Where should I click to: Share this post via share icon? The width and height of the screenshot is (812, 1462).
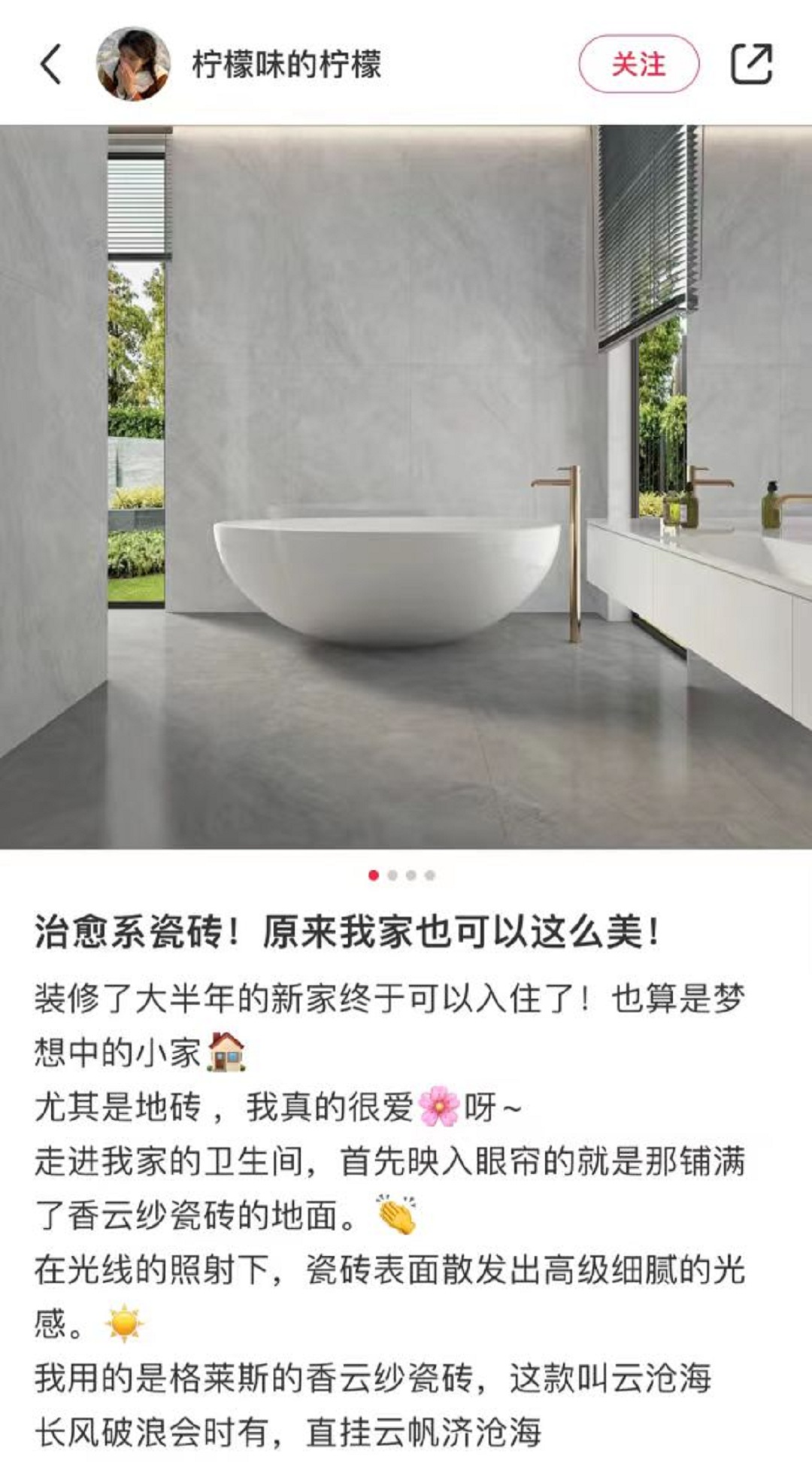[x=752, y=64]
